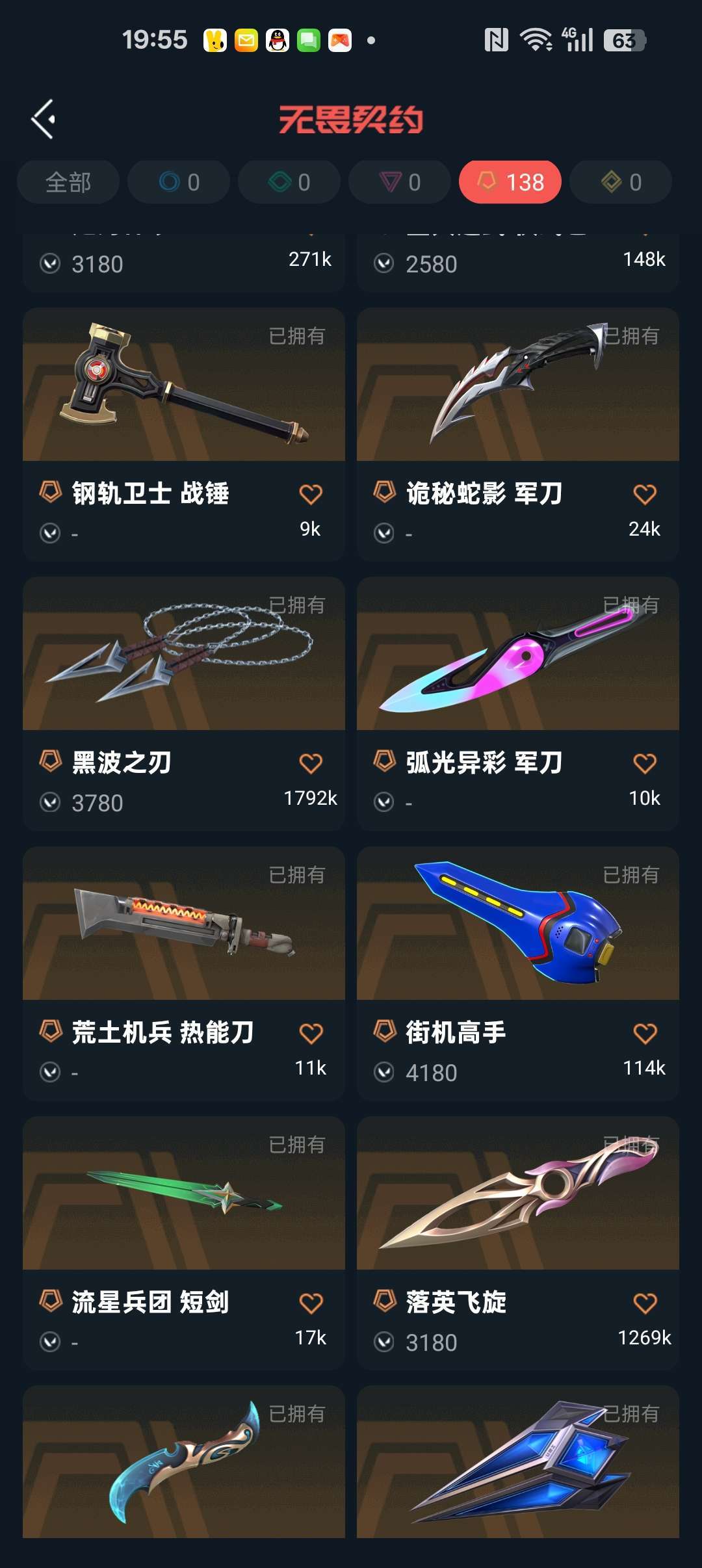The height and width of the screenshot is (1568, 702).
Task: Like the 街机高手 skin
Action: pos(645,1033)
